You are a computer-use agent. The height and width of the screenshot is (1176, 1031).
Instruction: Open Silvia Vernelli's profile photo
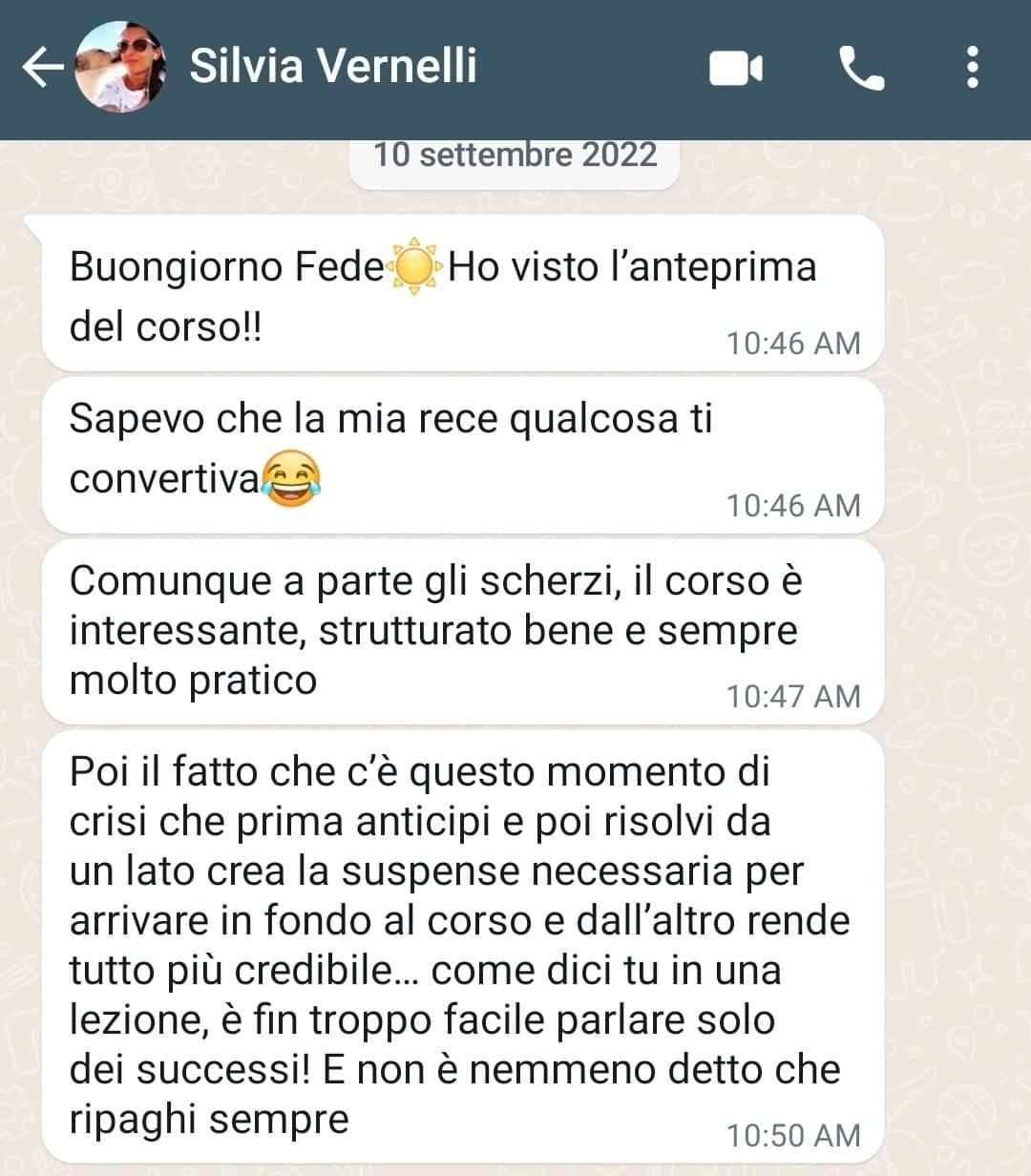click(x=120, y=67)
